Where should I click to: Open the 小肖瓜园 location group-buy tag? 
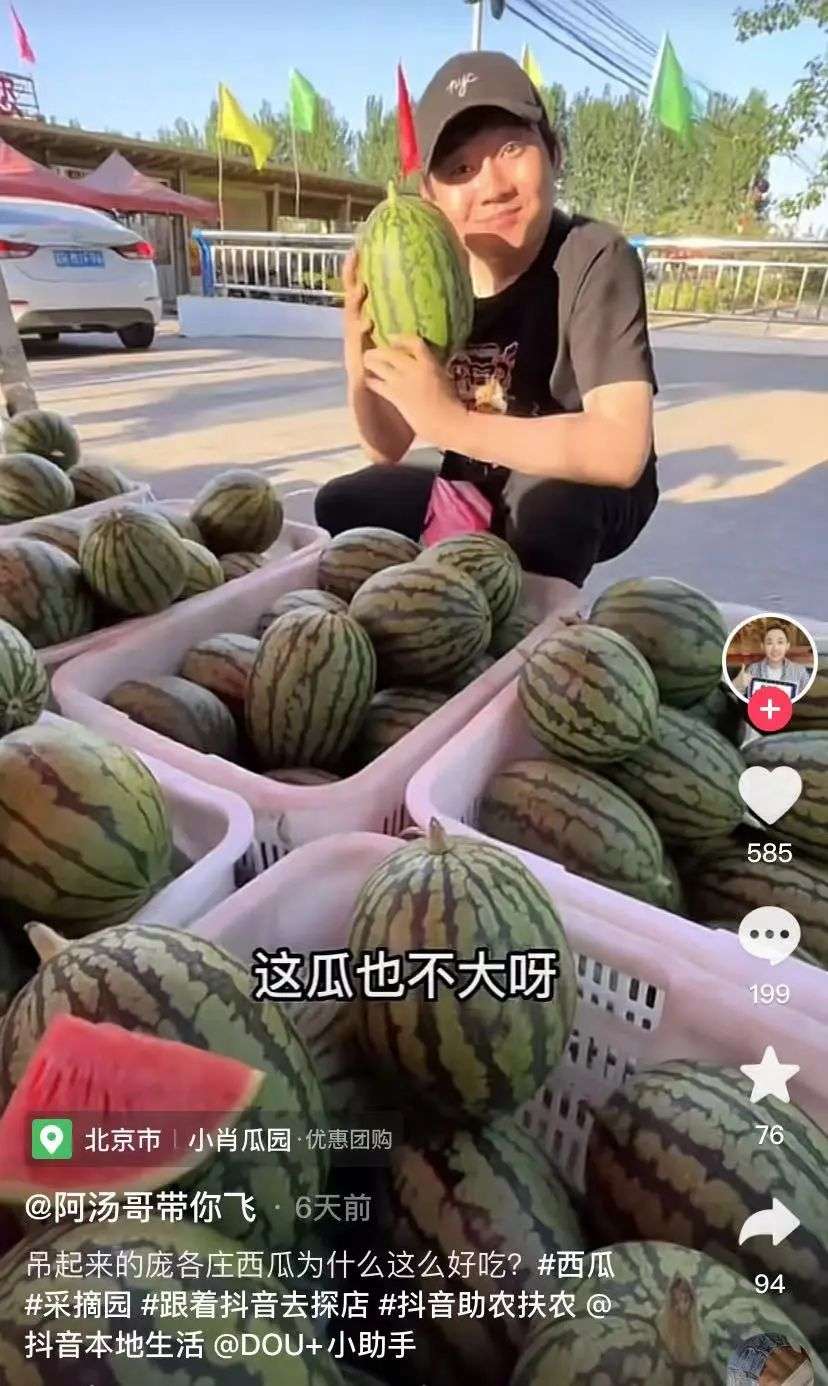pyautogui.click(x=239, y=1140)
